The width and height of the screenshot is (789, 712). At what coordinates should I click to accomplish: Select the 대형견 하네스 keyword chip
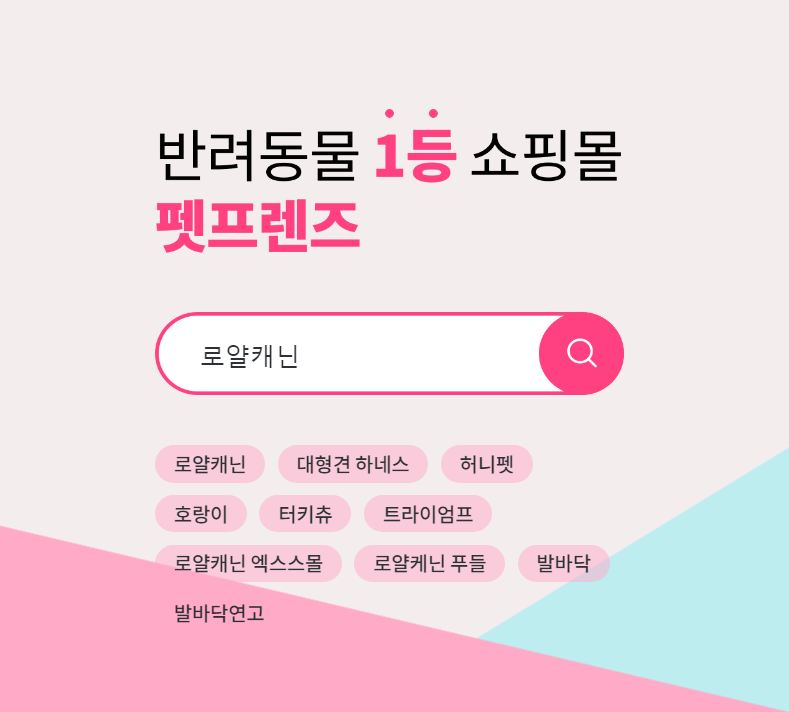[x=352, y=464]
